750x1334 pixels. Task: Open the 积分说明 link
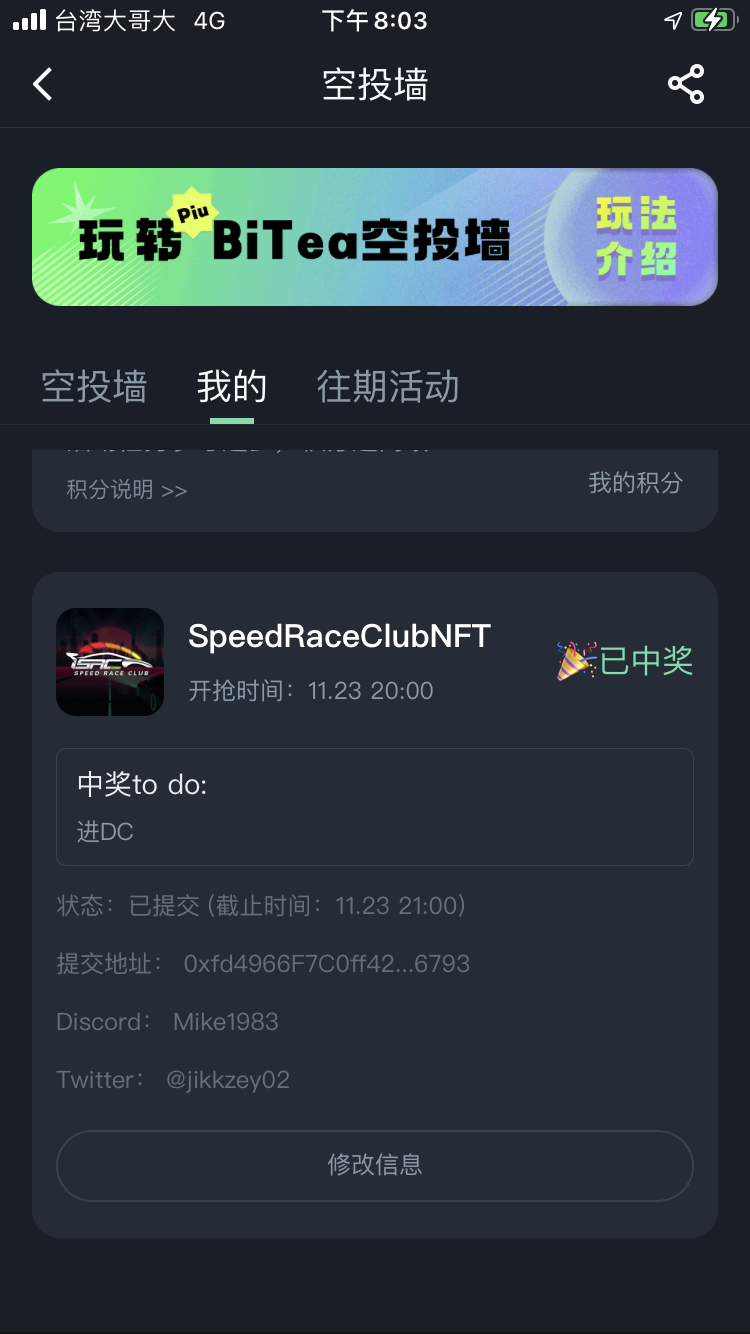tap(127, 490)
